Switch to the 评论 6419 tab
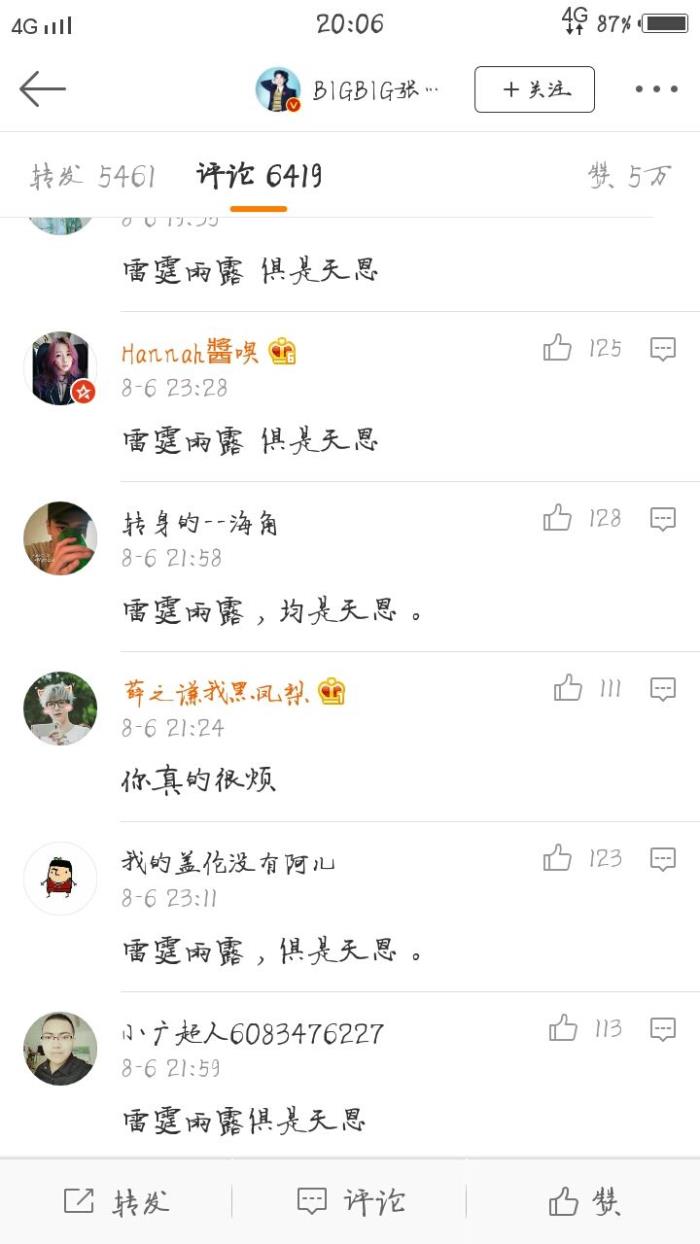 (x=258, y=177)
